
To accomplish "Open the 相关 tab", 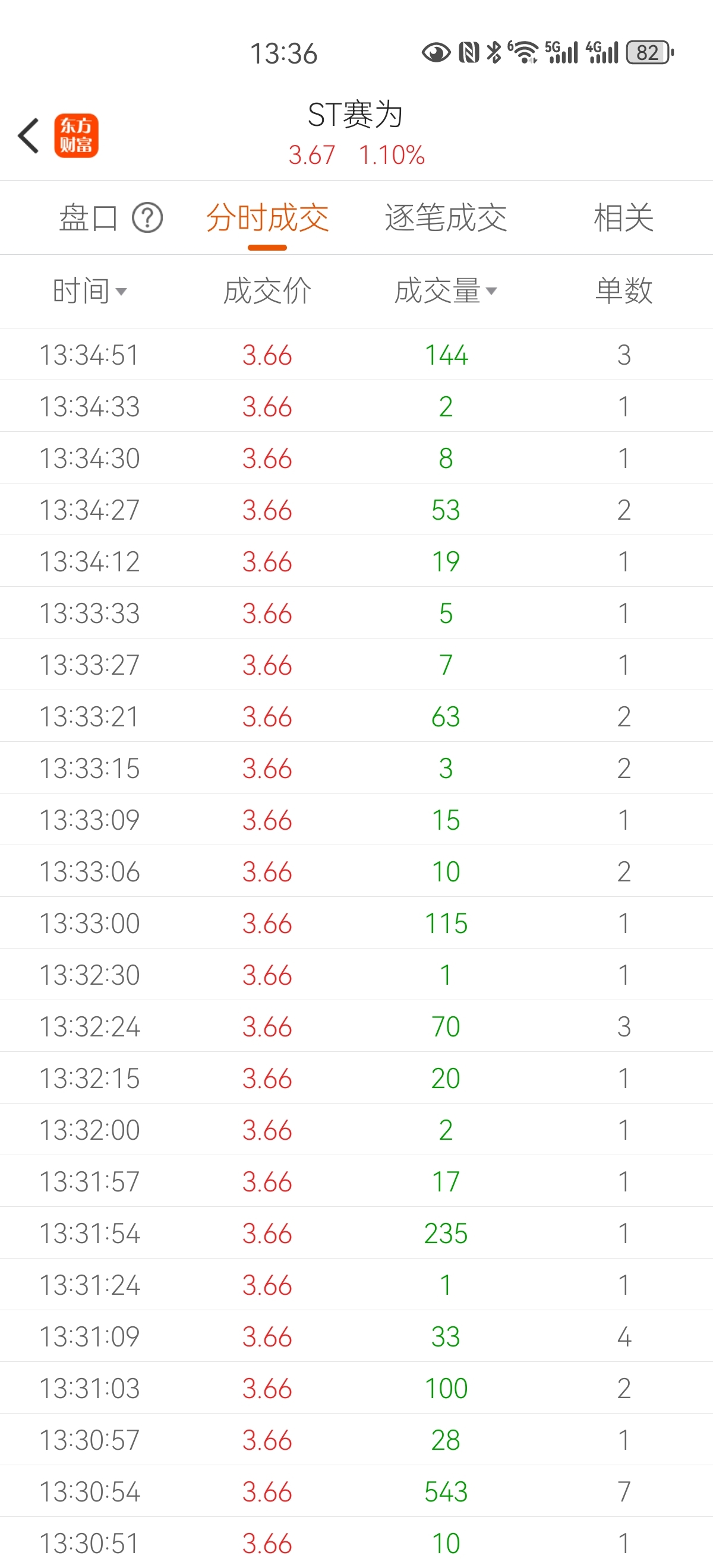I will tap(623, 218).
